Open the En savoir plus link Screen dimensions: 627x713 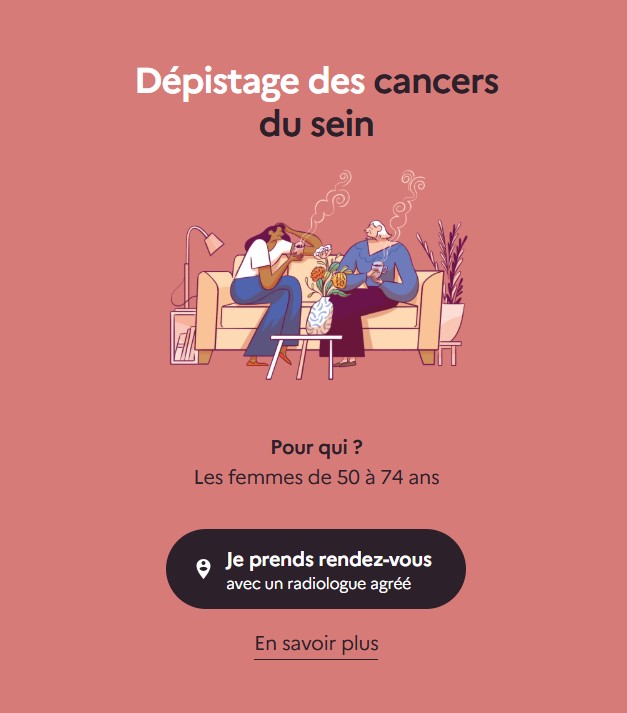316,644
